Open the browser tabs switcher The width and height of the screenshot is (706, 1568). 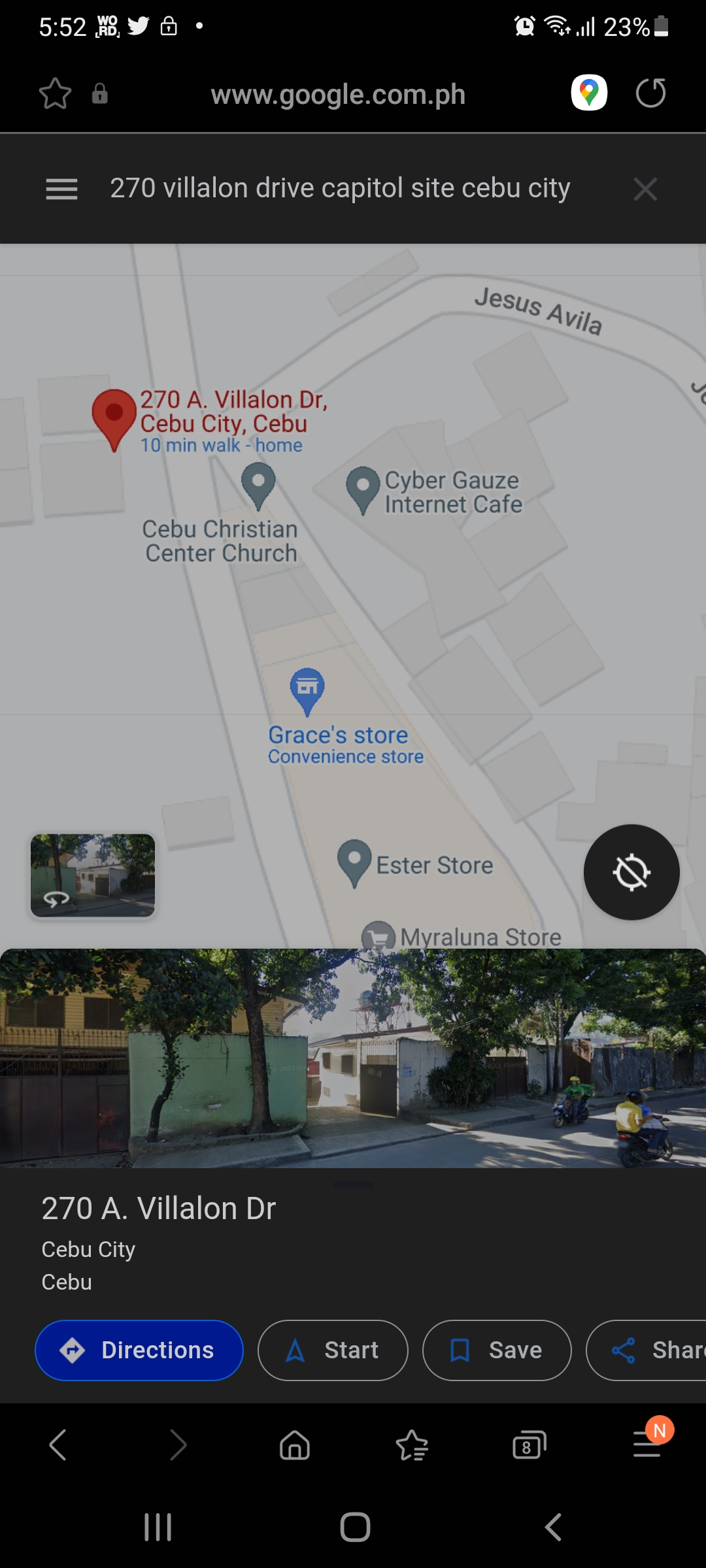tap(529, 1445)
